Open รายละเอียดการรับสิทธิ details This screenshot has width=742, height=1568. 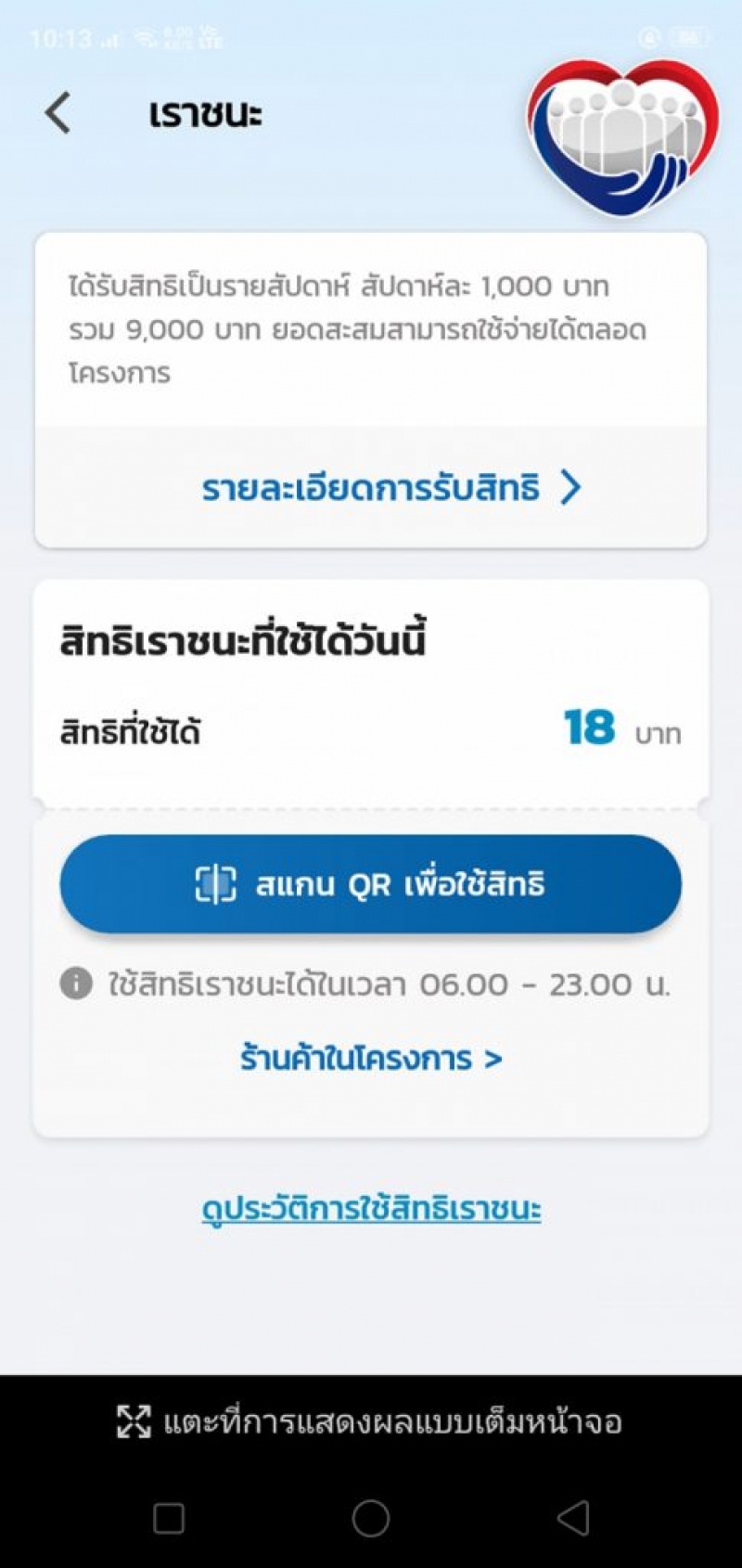390,487
